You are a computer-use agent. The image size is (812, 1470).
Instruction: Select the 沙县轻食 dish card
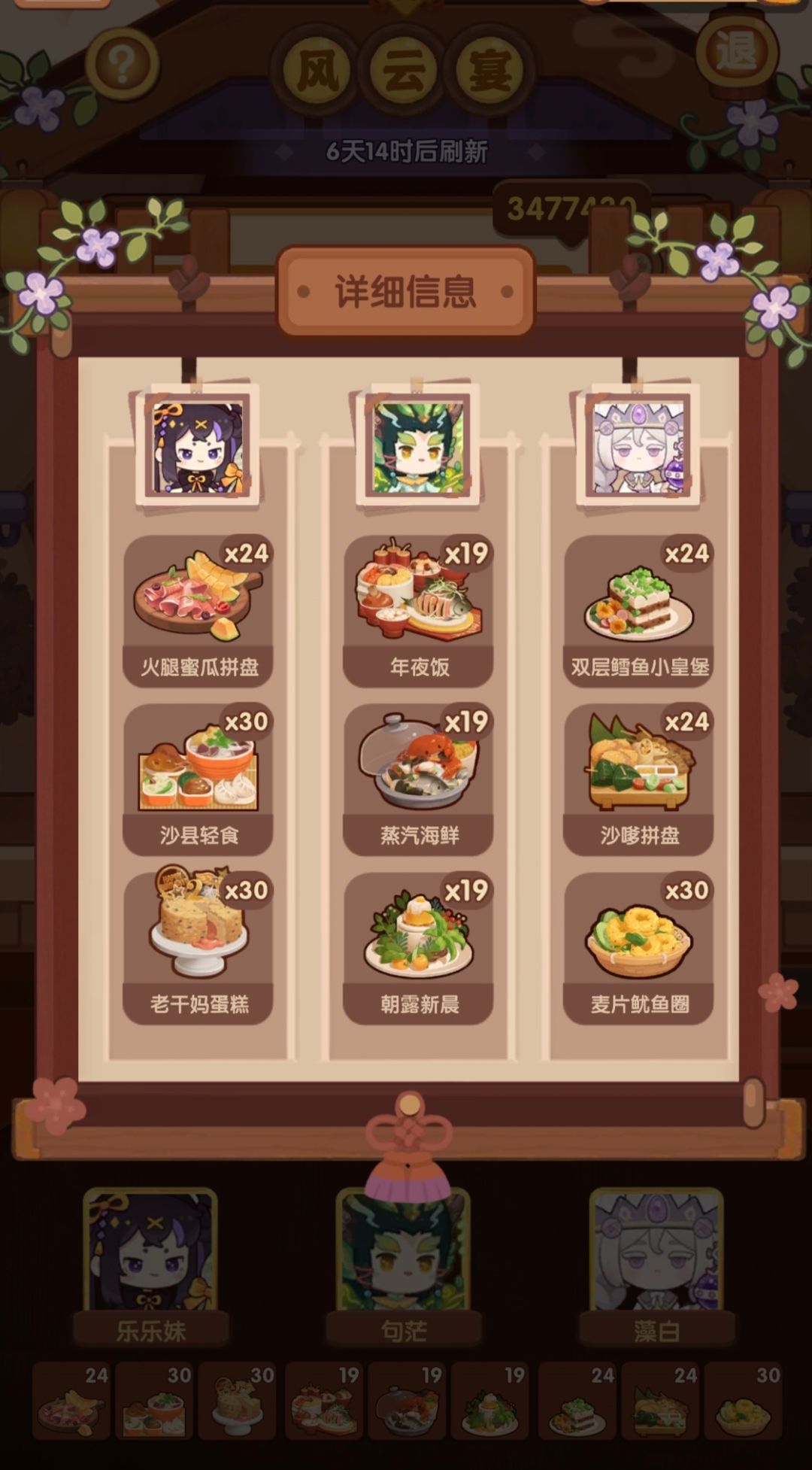pyautogui.click(x=198, y=779)
